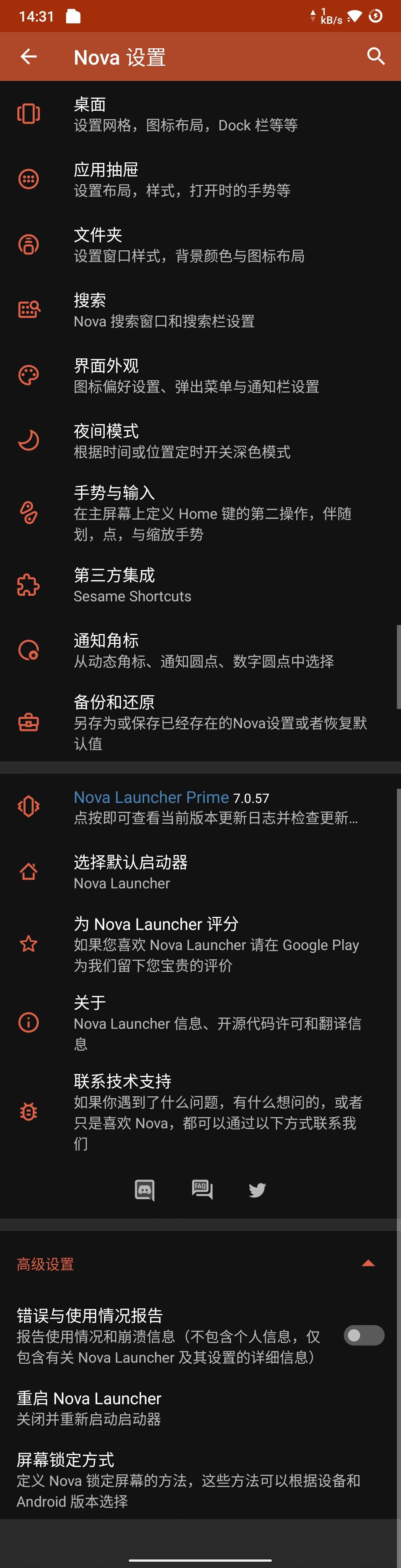Image resolution: width=401 pixels, height=1568 pixels.
Task: Open 应用抽屉 settings
Action: click(x=200, y=179)
